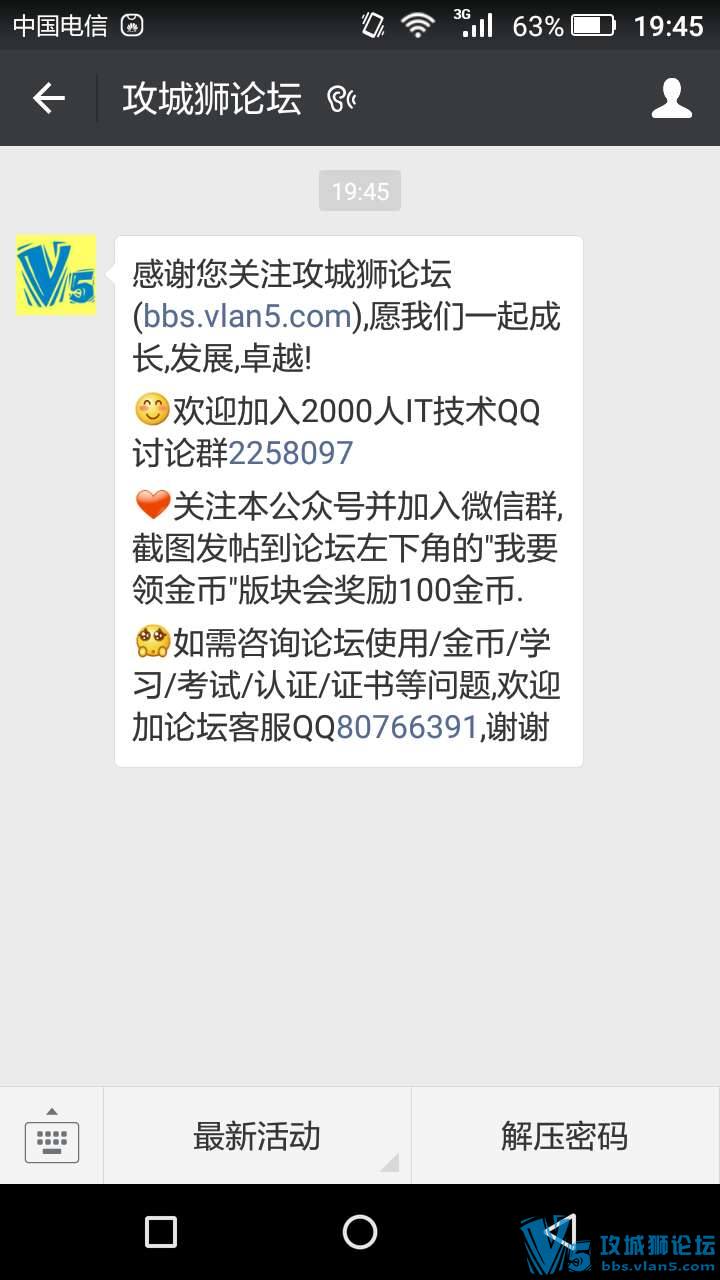Open the 解压密码 menu
Screen dimensions: 720x1280
[565, 1136]
